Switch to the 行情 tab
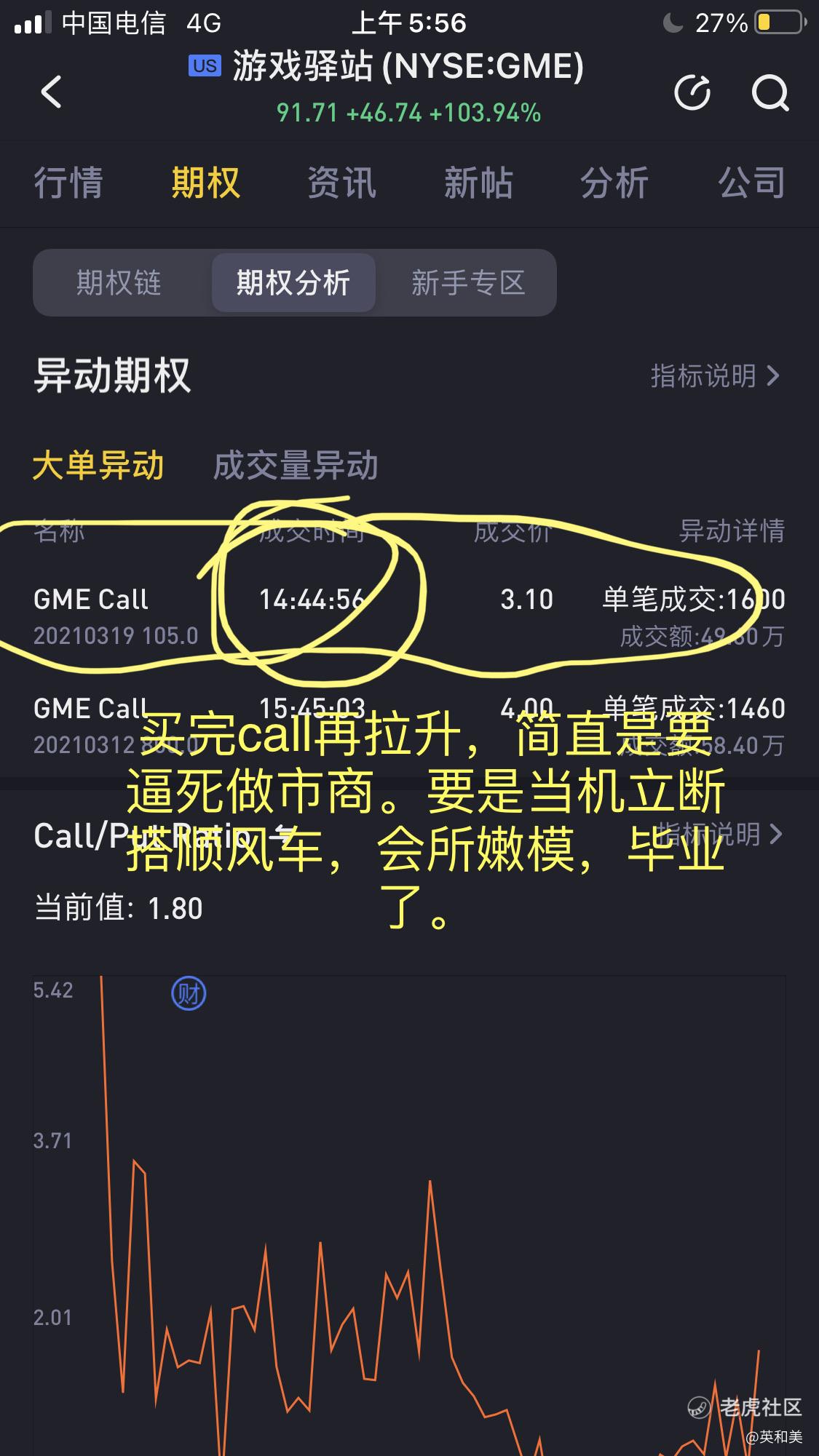 (69, 182)
